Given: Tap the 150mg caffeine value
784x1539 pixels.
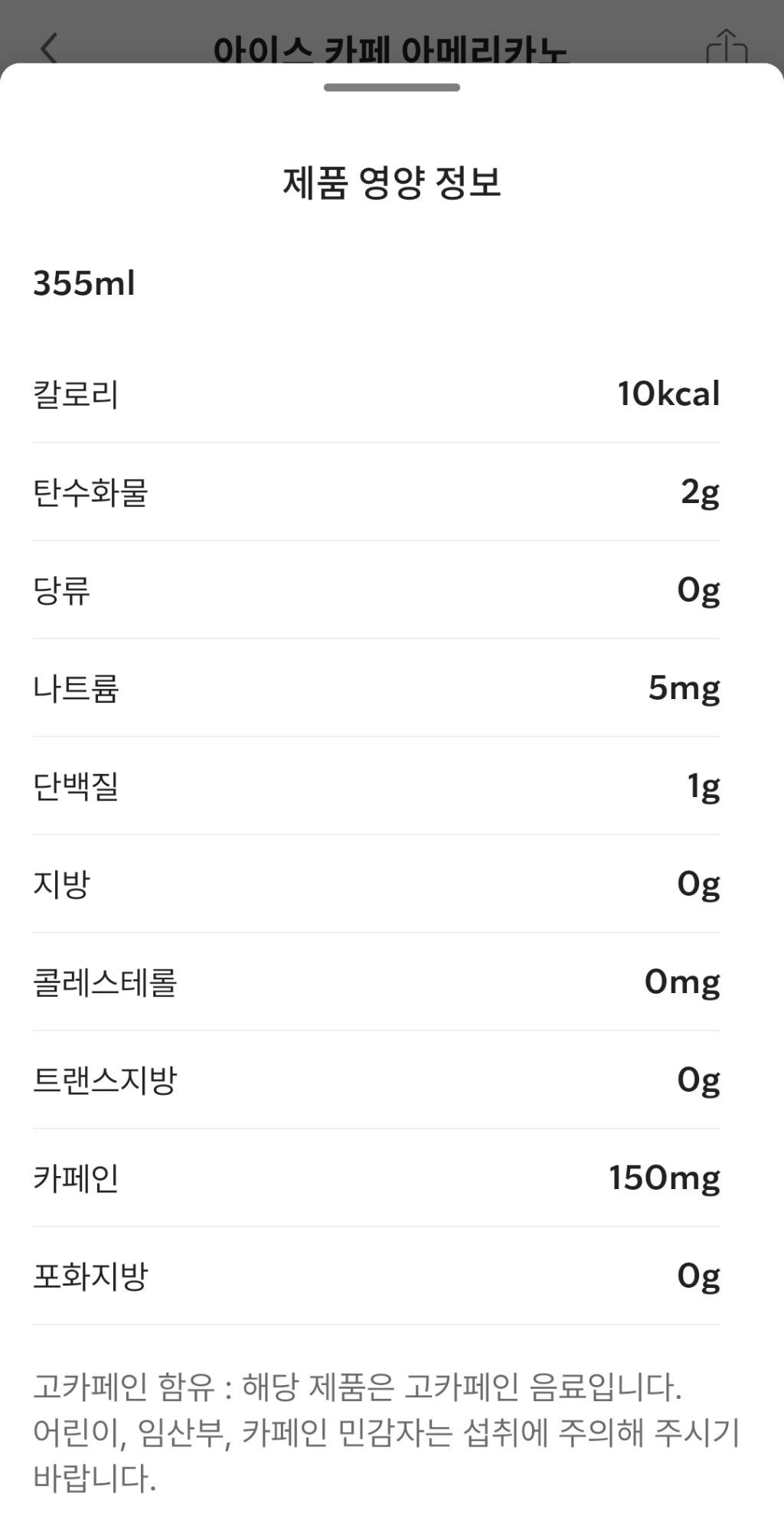Looking at the screenshot, I should tap(663, 1177).
